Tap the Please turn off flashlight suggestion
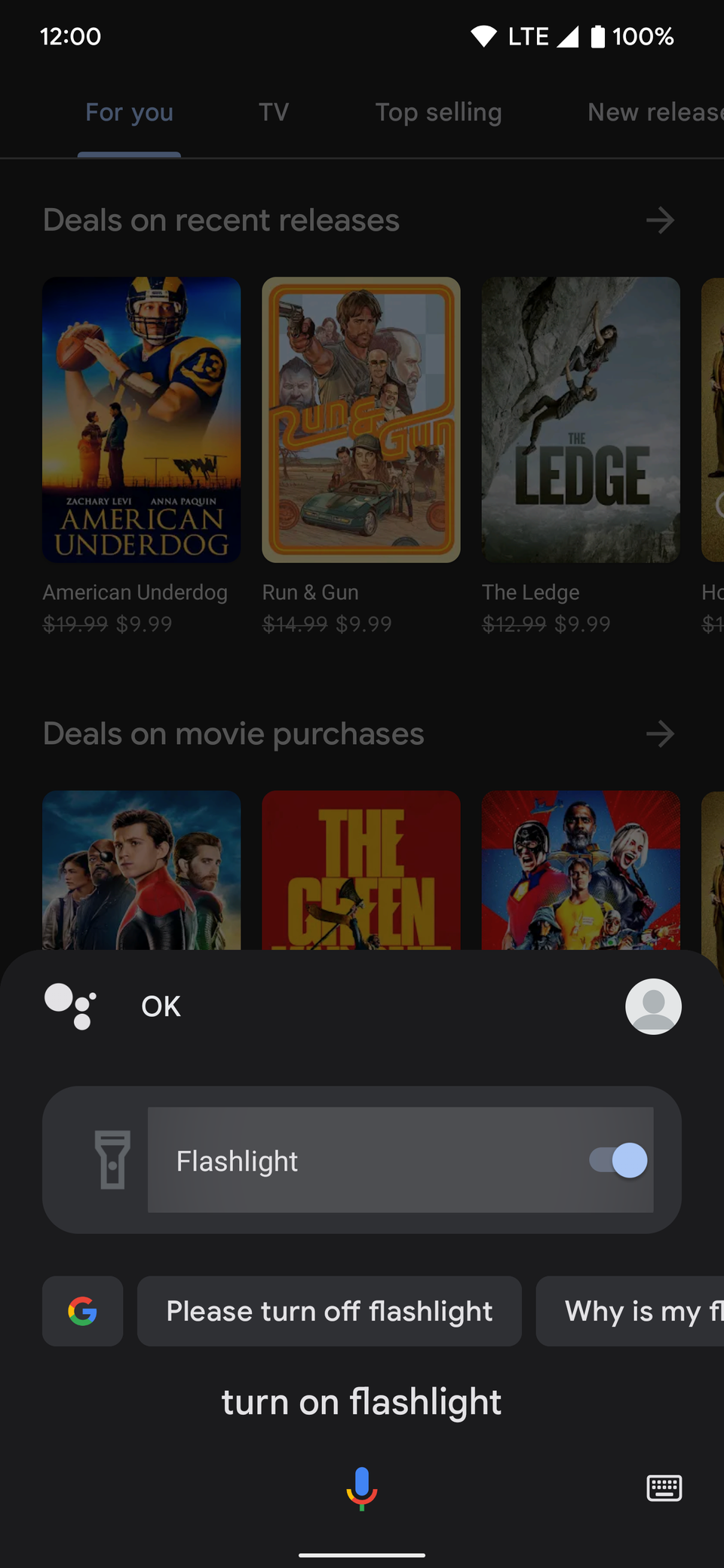This screenshot has height=1568, width=724. tap(330, 1311)
